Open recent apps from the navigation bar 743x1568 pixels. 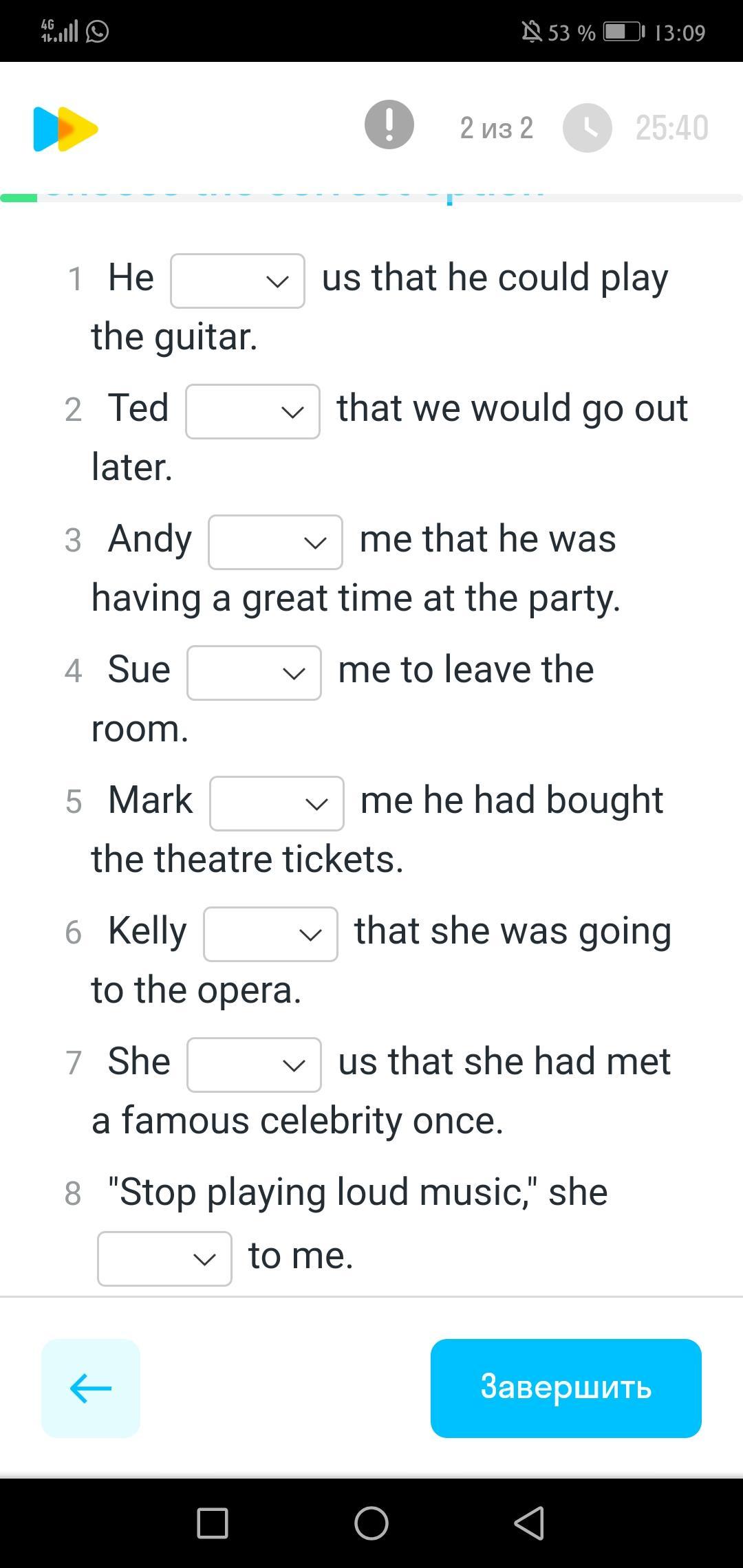click(x=213, y=1523)
